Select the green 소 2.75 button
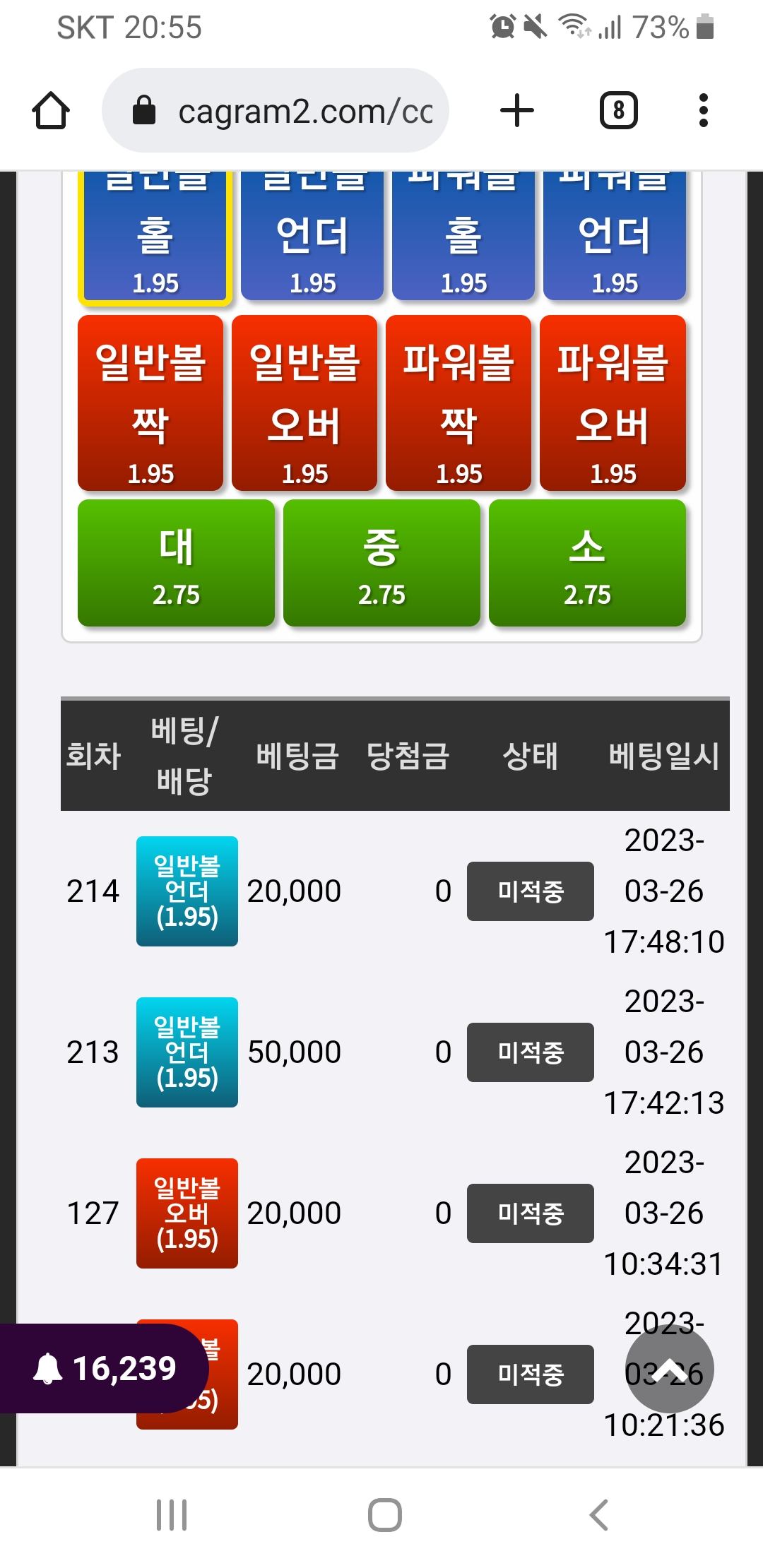763x1568 pixels. coord(587,563)
